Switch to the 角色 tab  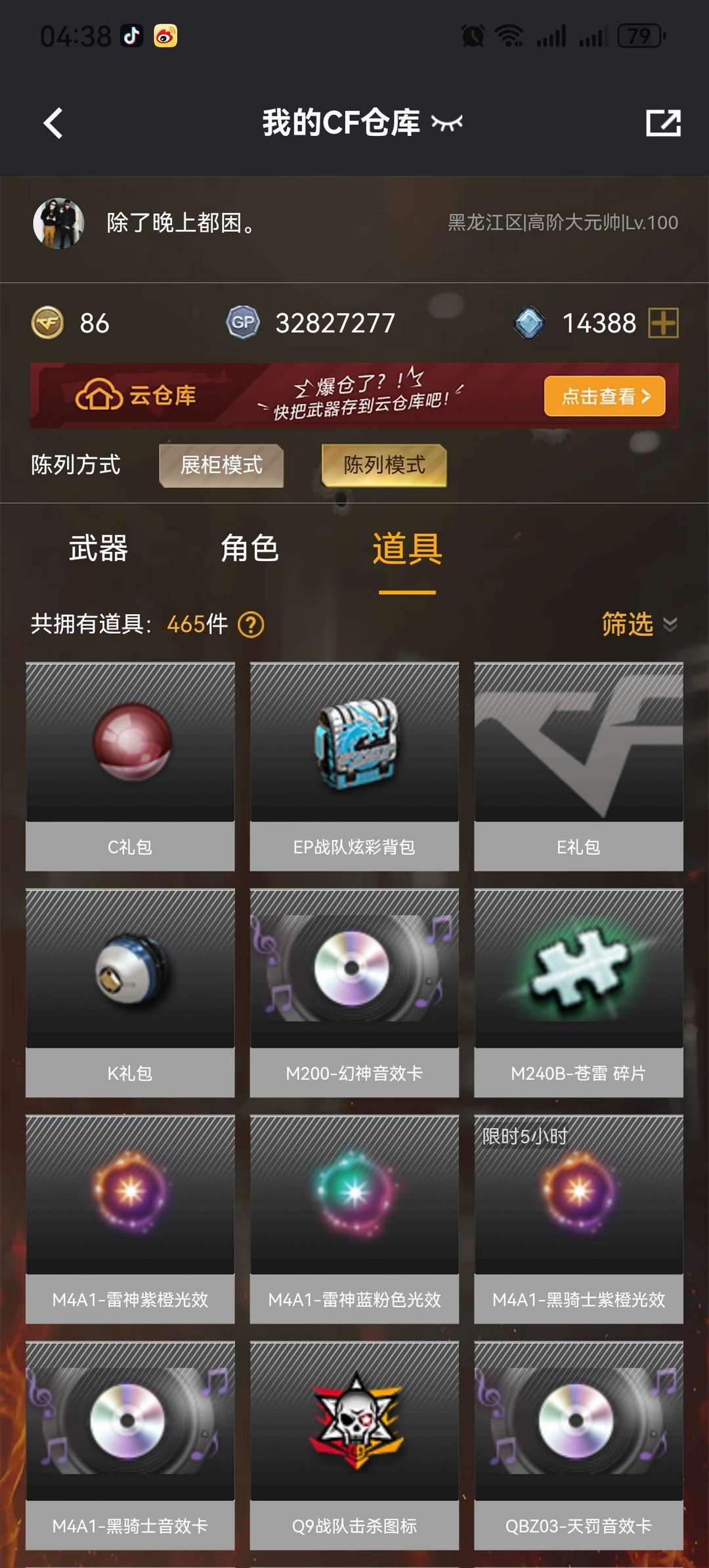click(249, 549)
